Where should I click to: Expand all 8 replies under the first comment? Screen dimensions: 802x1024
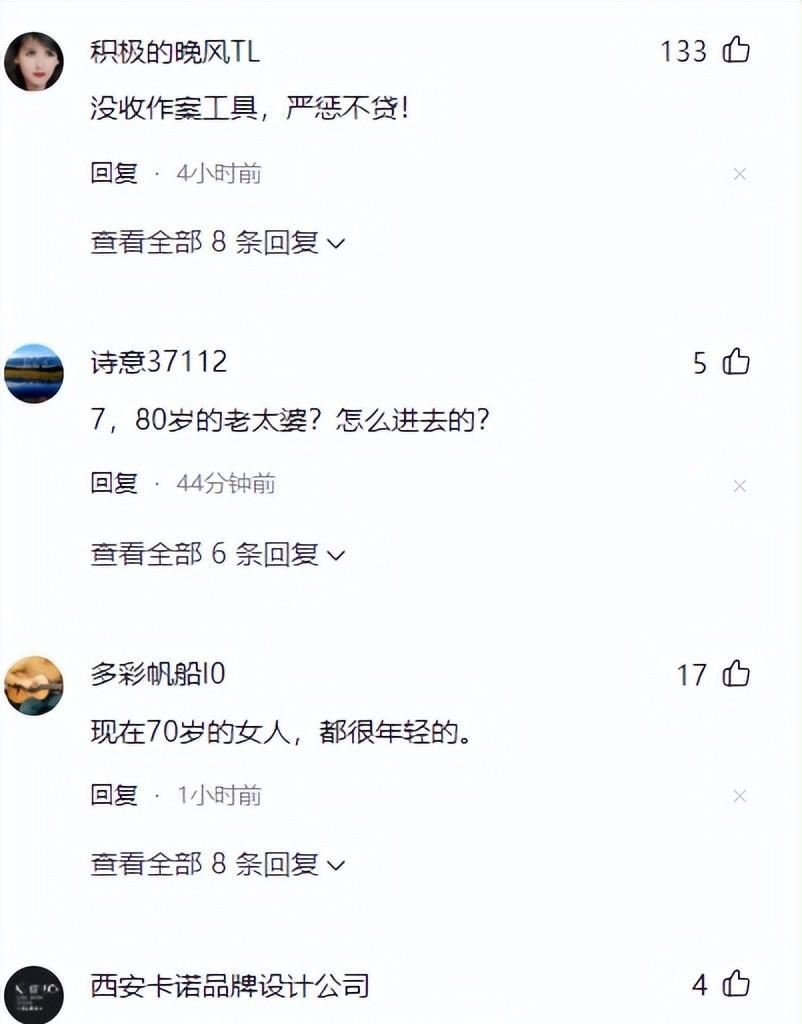point(210,241)
